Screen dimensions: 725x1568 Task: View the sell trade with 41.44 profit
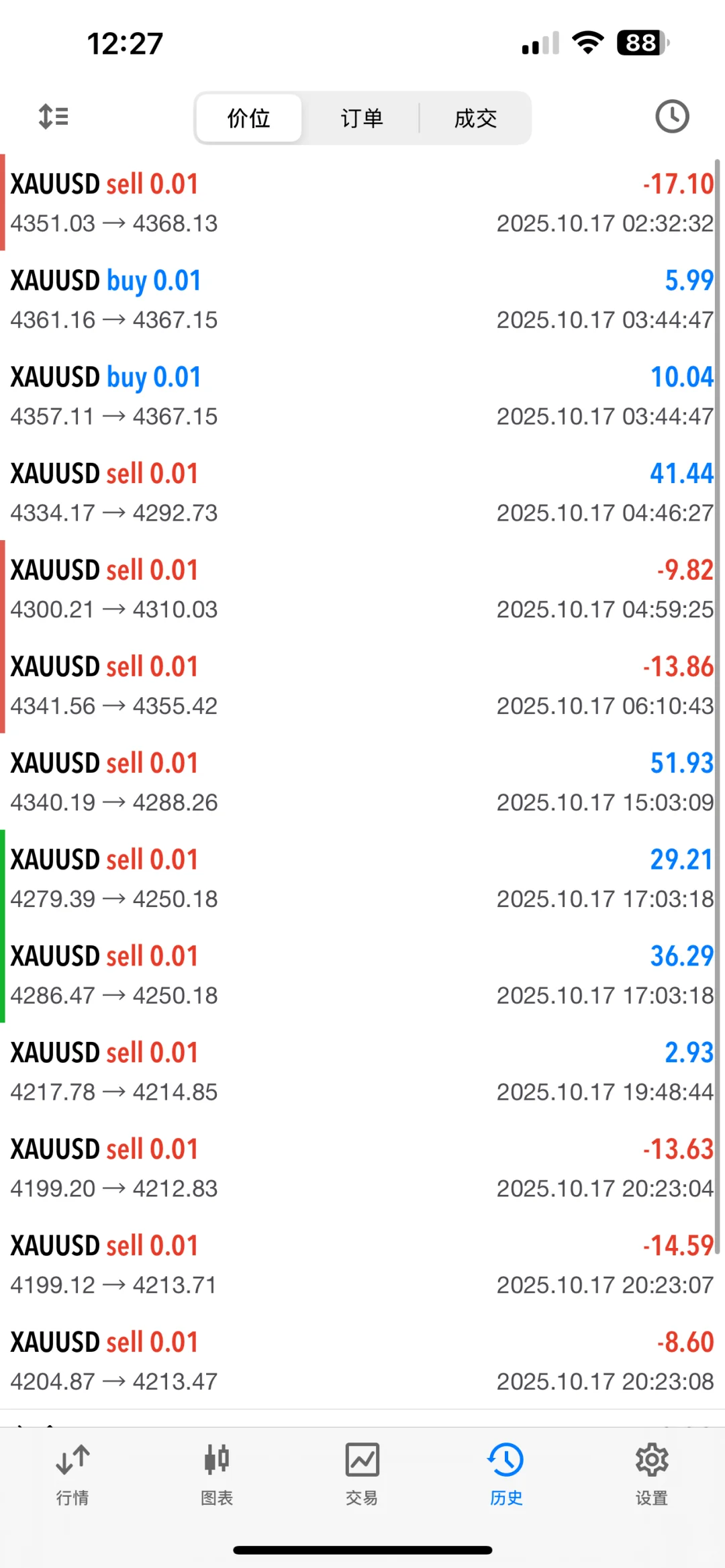[362, 492]
